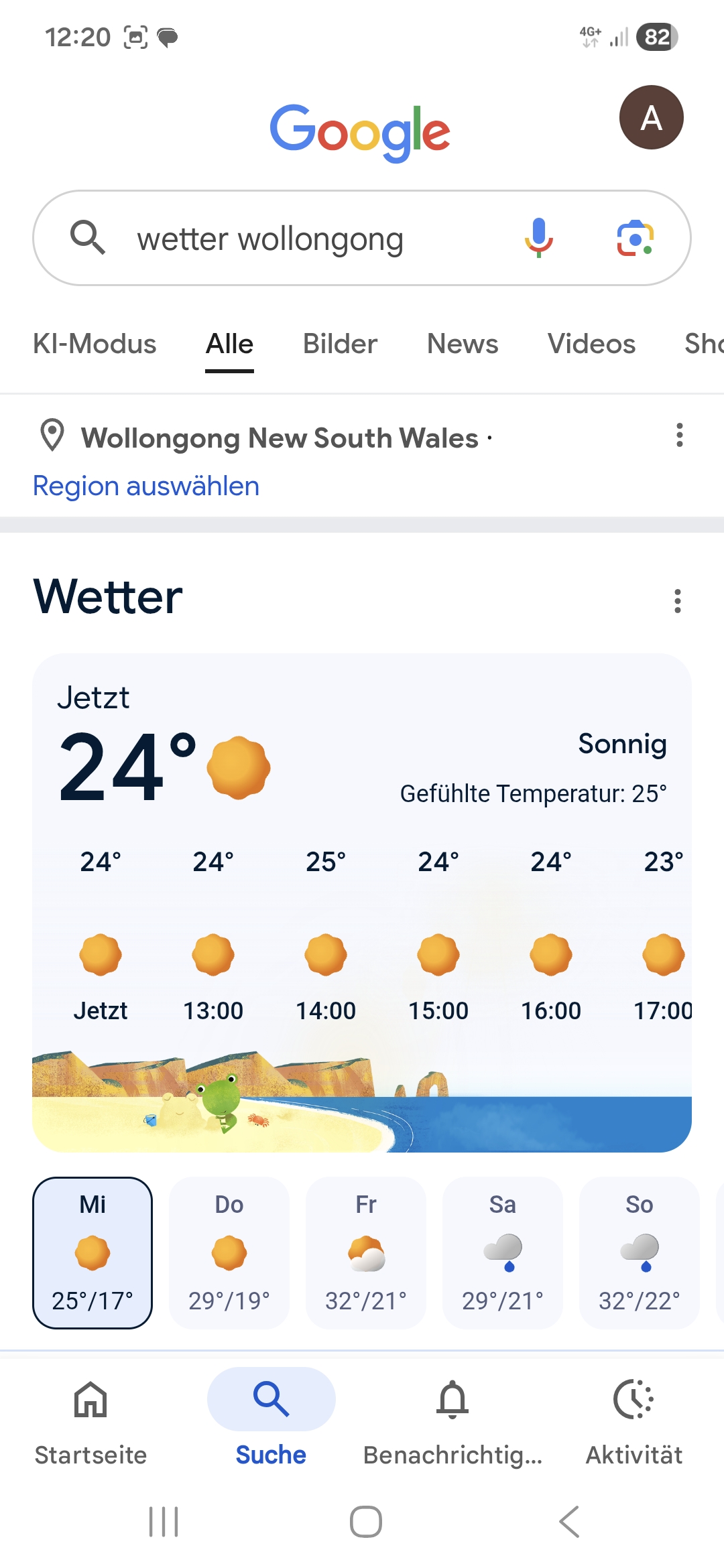Open Google Lens camera search
This screenshot has height=1568, width=724.
point(634,239)
